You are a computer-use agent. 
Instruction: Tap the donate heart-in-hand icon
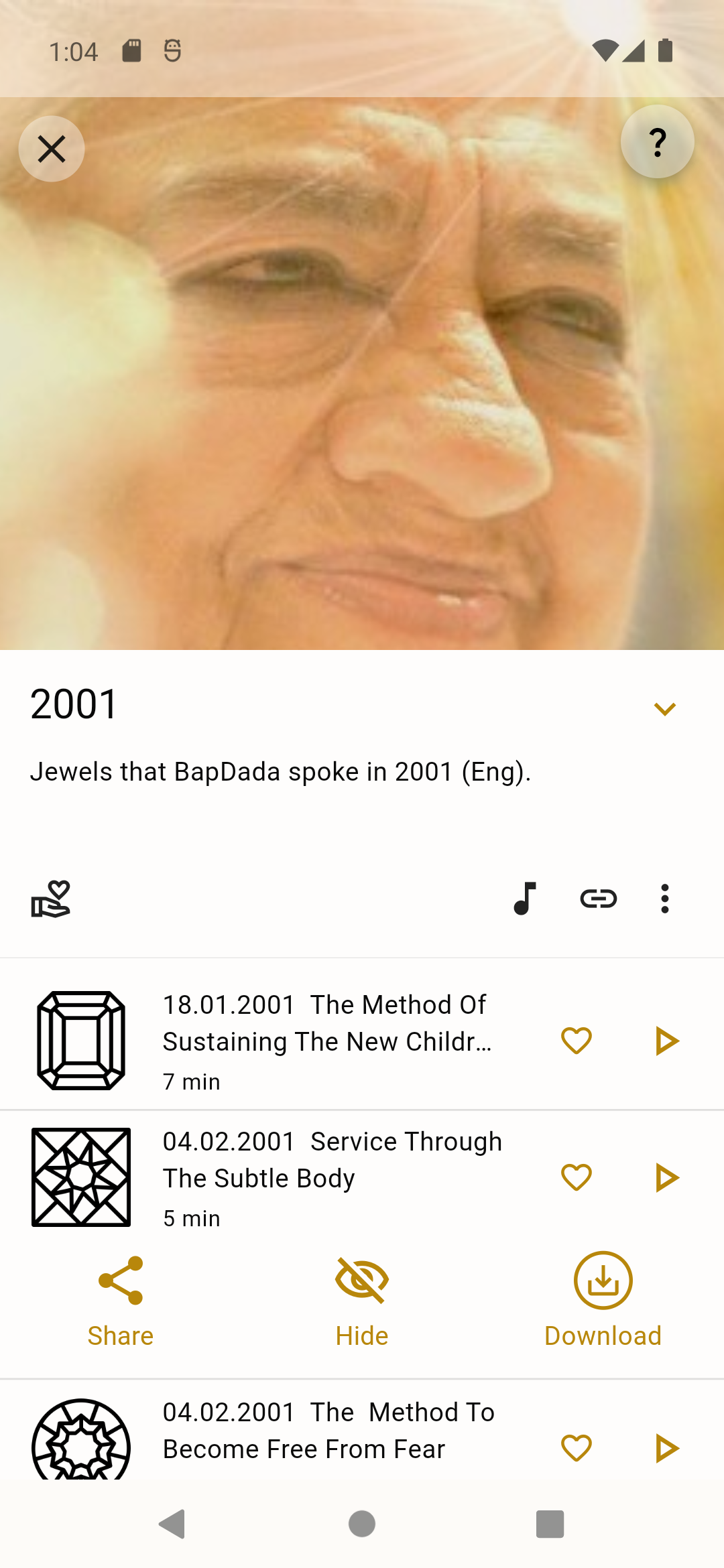(51, 899)
